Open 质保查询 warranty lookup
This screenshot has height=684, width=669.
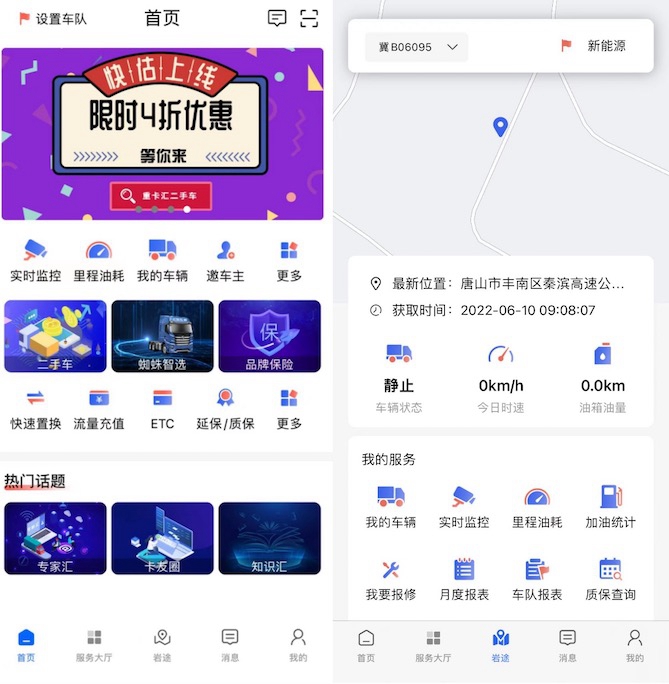610,579
